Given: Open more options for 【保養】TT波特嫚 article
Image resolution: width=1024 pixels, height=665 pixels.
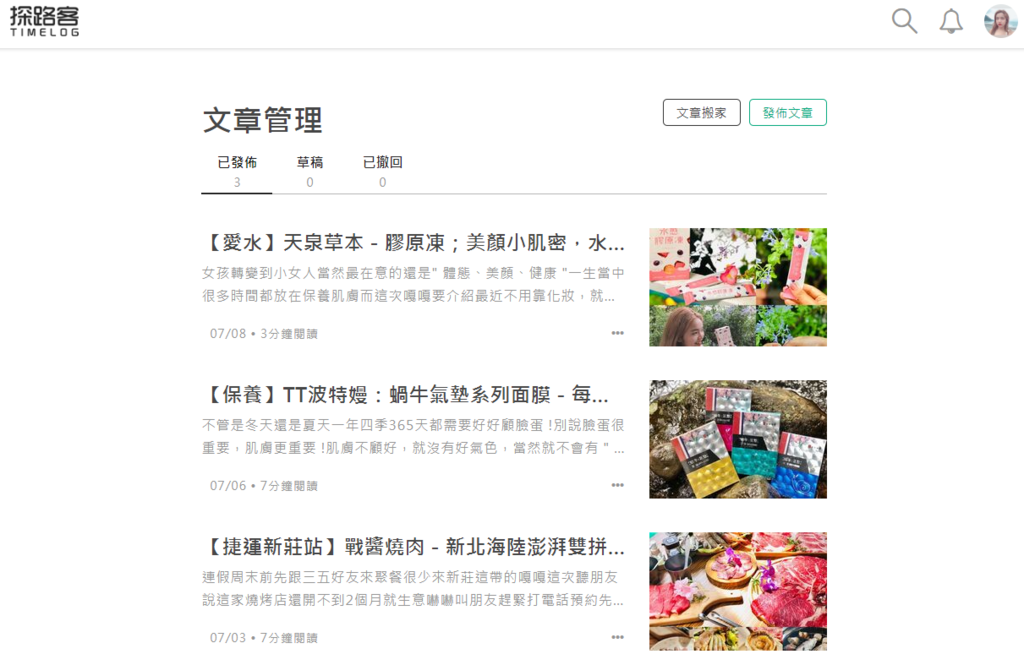Looking at the screenshot, I should (617, 485).
